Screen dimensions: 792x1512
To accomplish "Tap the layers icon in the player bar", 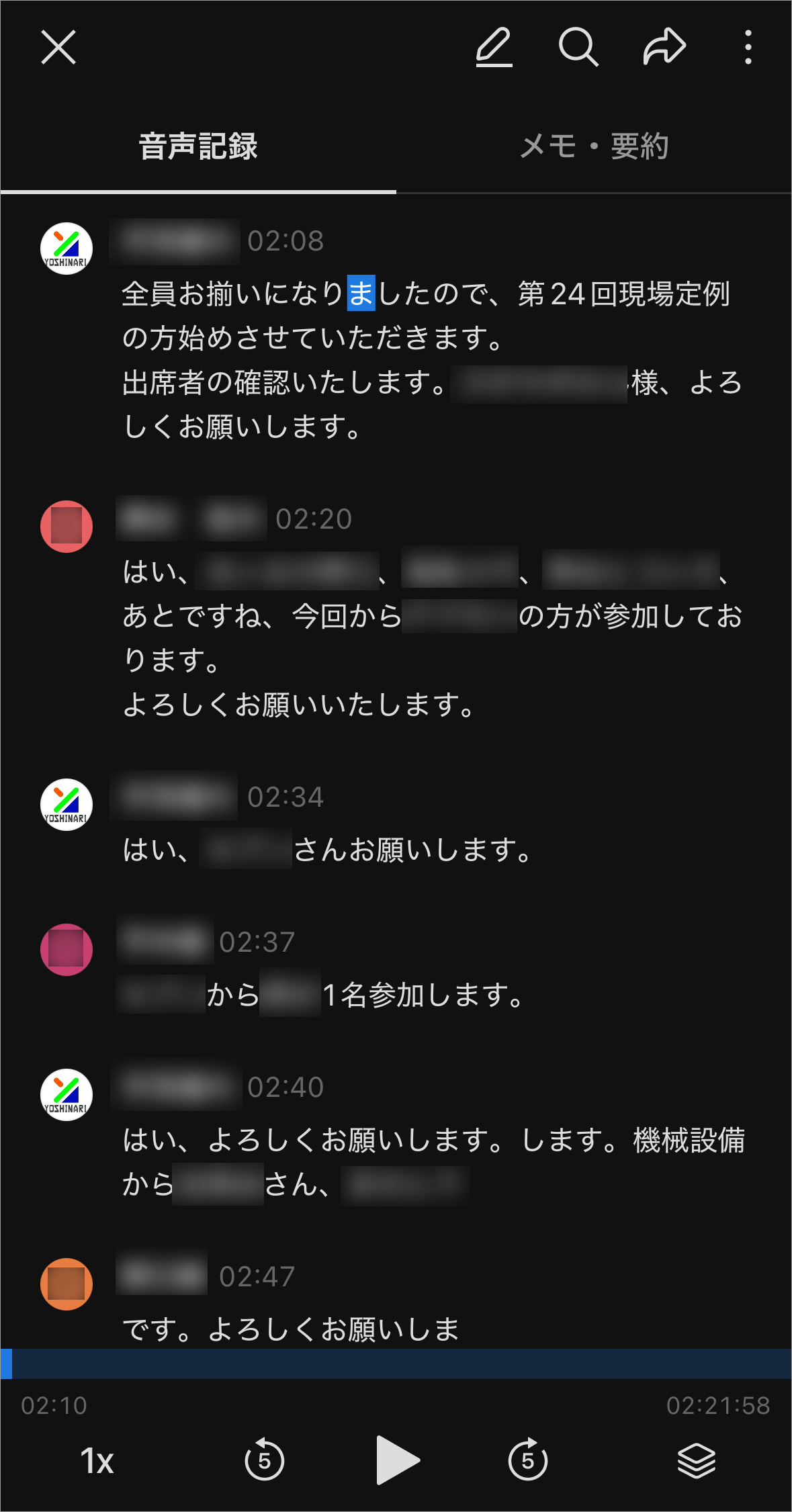I will pos(697,1460).
